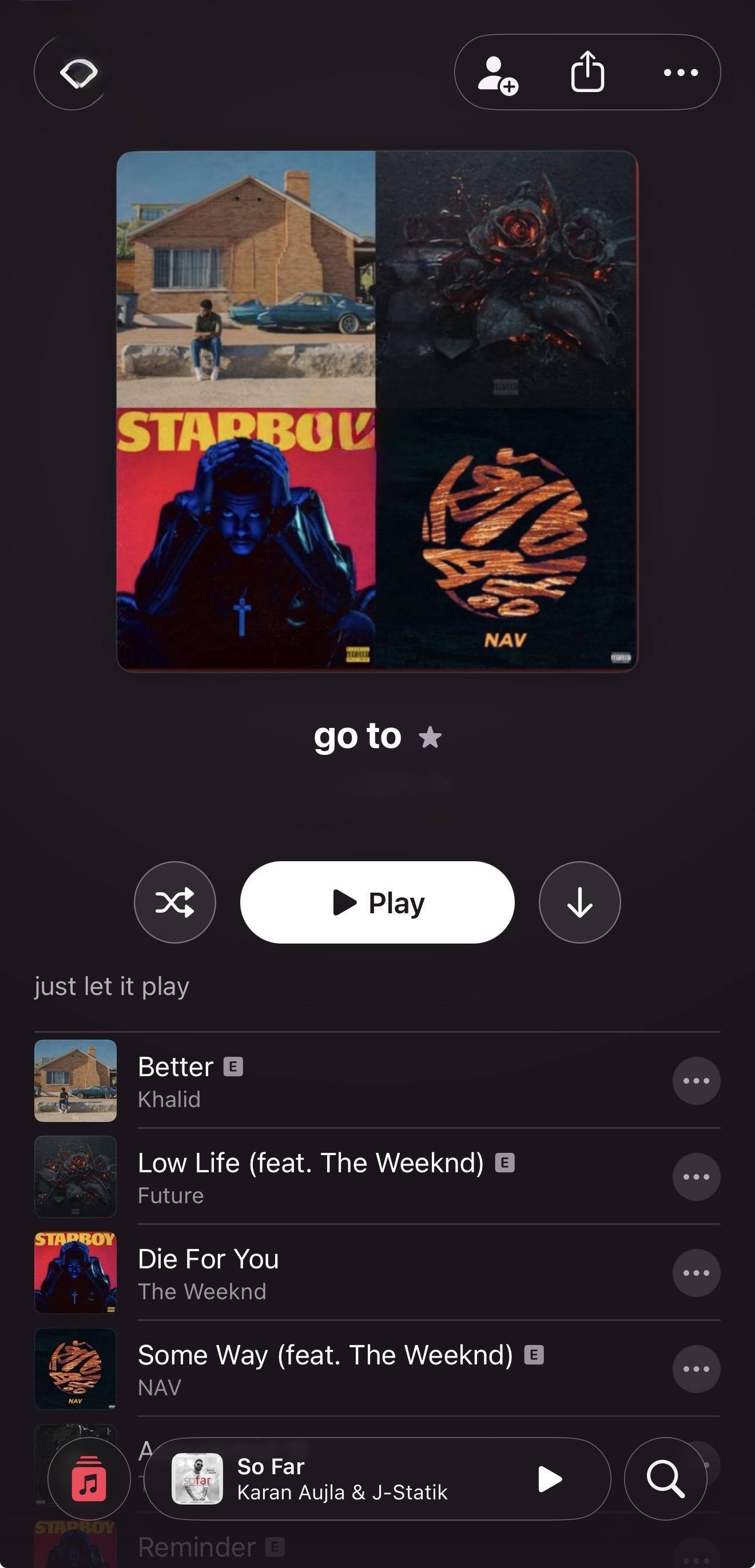Favorite the go to playlist star

click(x=431, y=738)
